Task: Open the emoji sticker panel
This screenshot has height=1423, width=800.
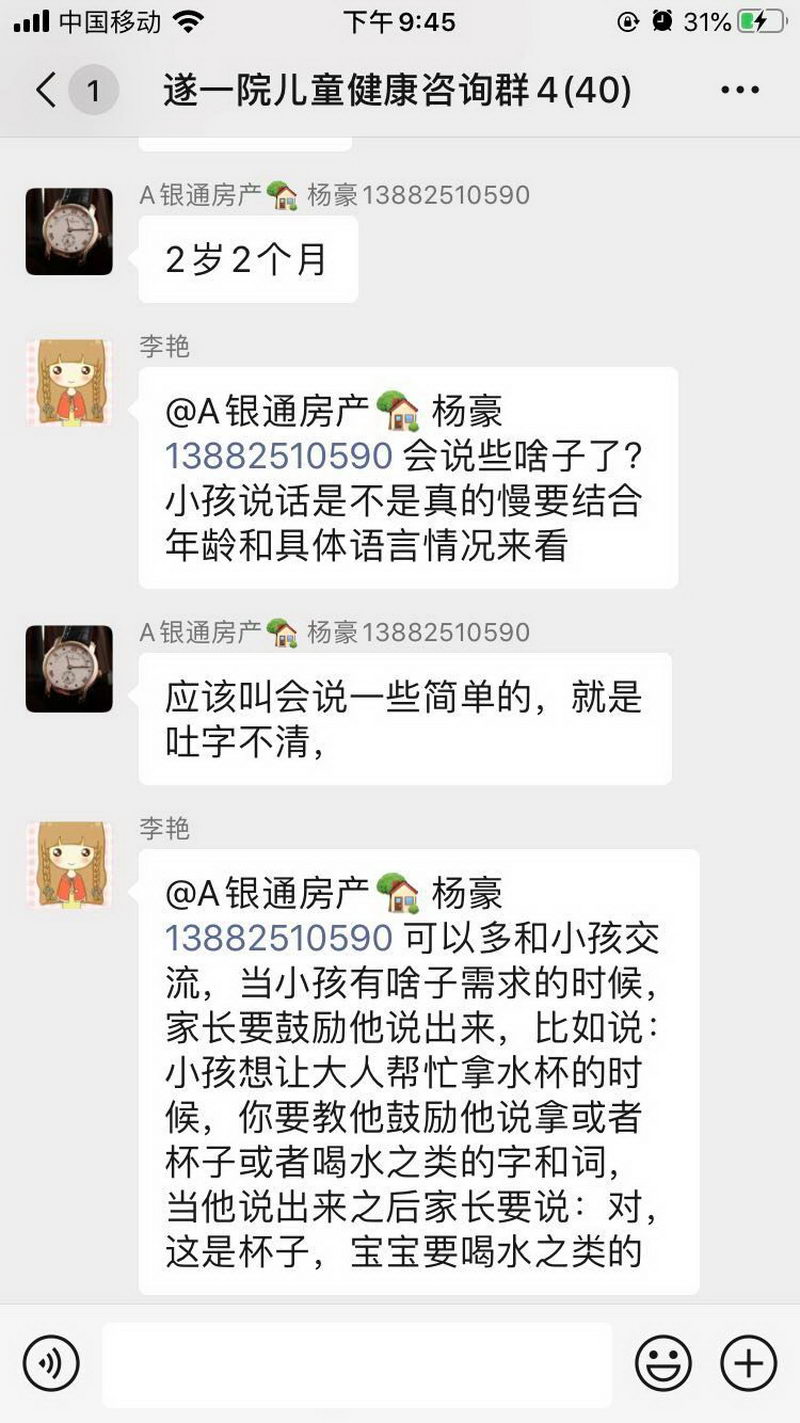Action: (663, 1363)
